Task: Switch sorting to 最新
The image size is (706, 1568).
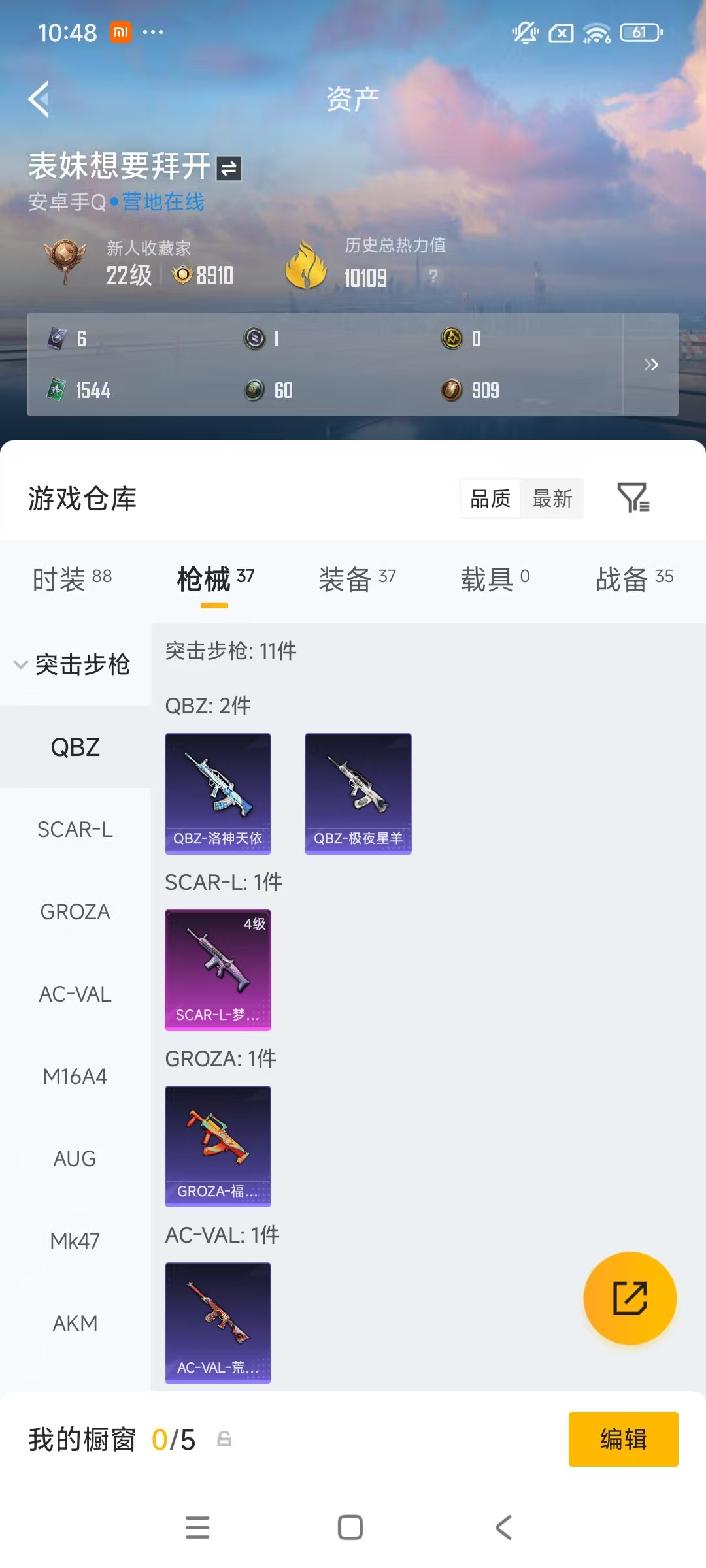Action: coord(552,498)
